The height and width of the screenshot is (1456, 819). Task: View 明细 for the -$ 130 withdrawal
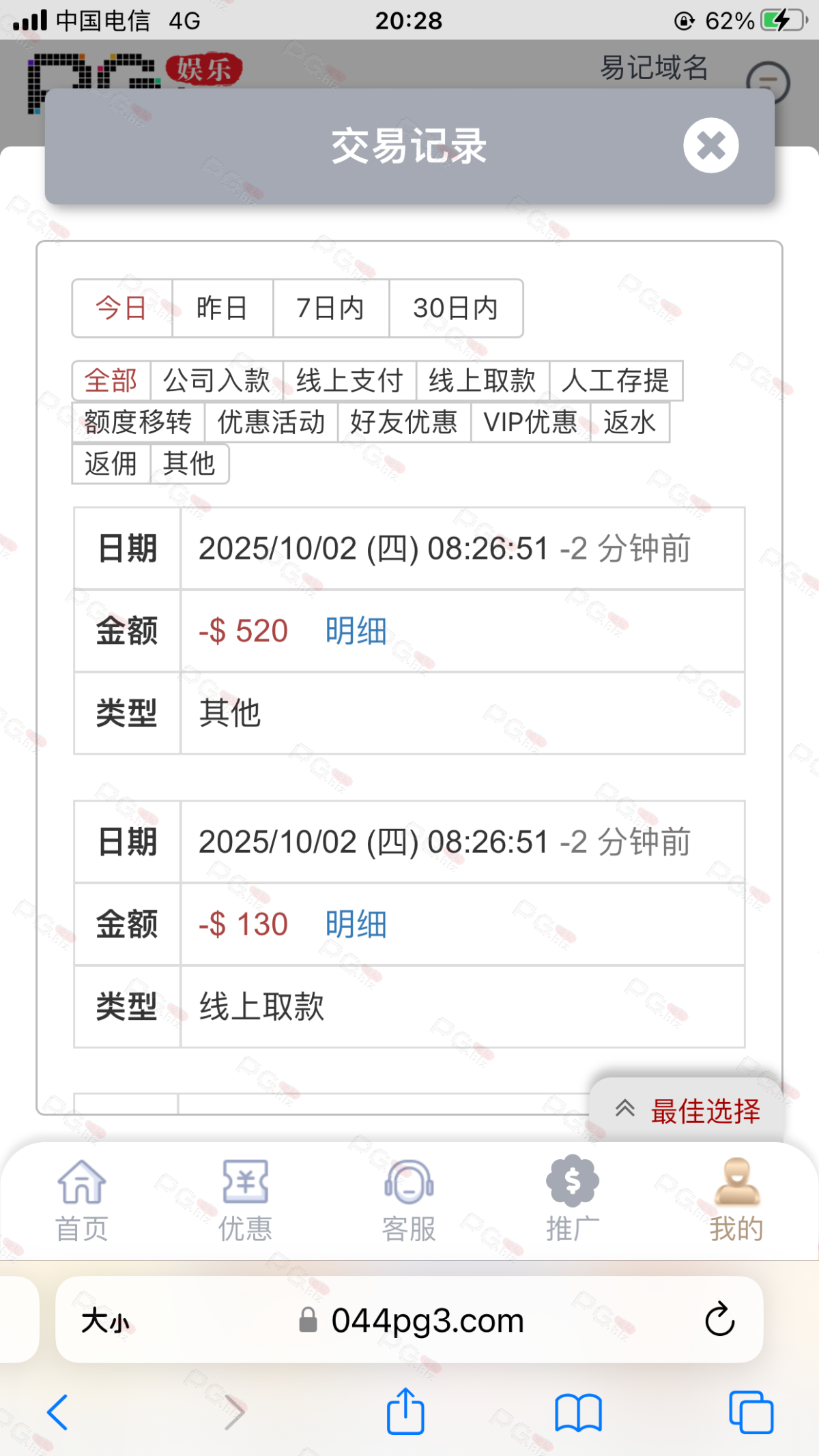[356, 924]
